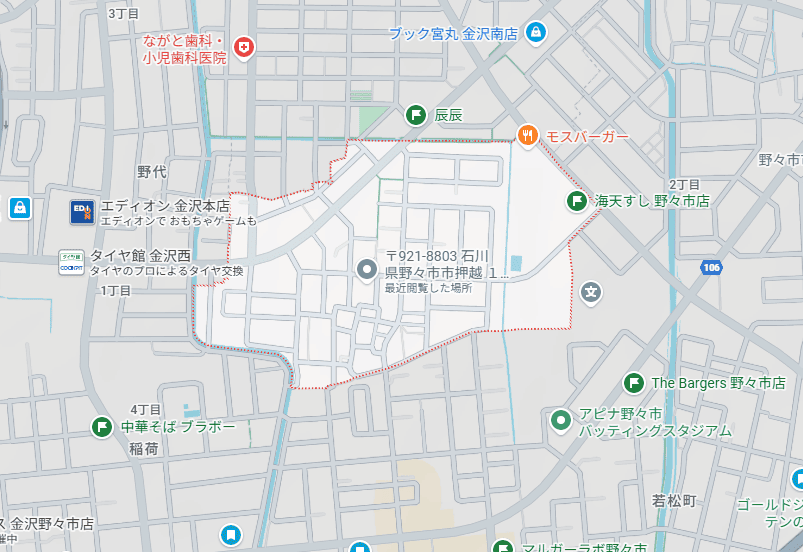
Task: Tap the アピナ野々市 バッティングスタジアム marker
Action: click(561, 421)
